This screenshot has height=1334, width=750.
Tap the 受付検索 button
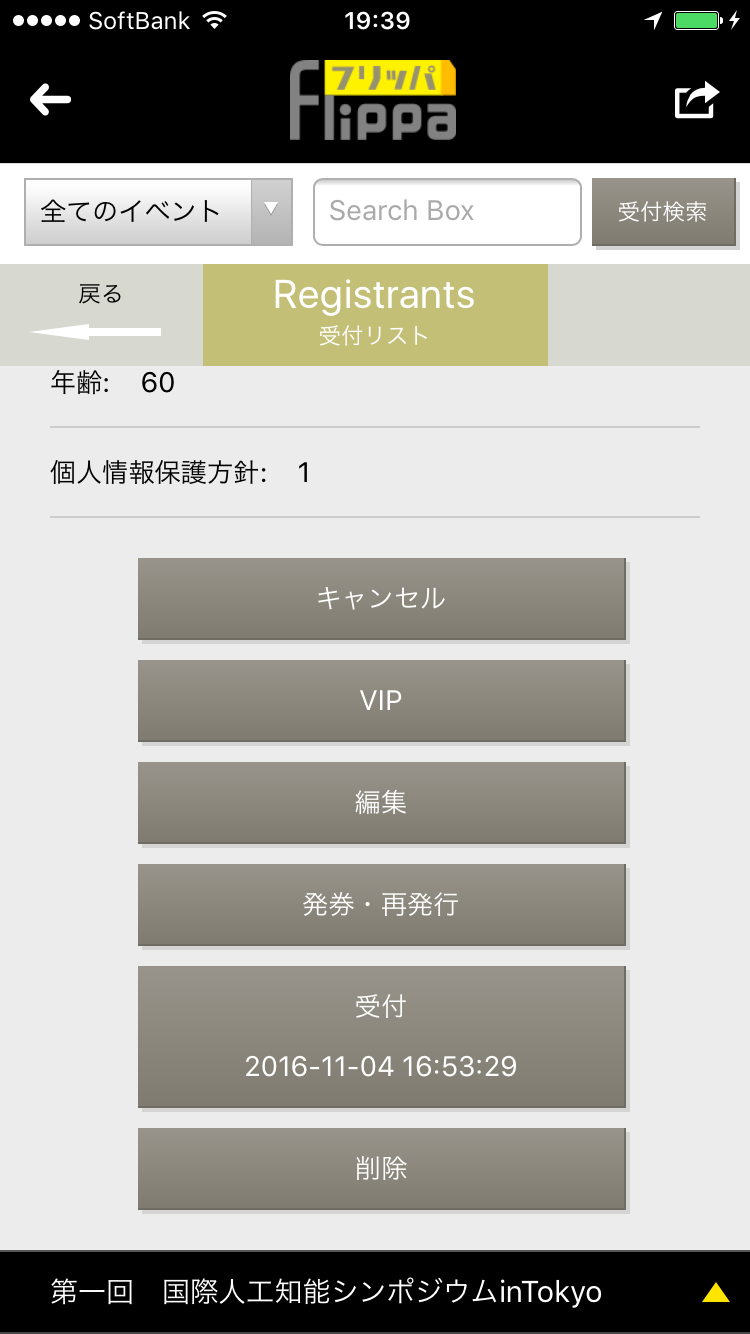click(x=663, y=211)
